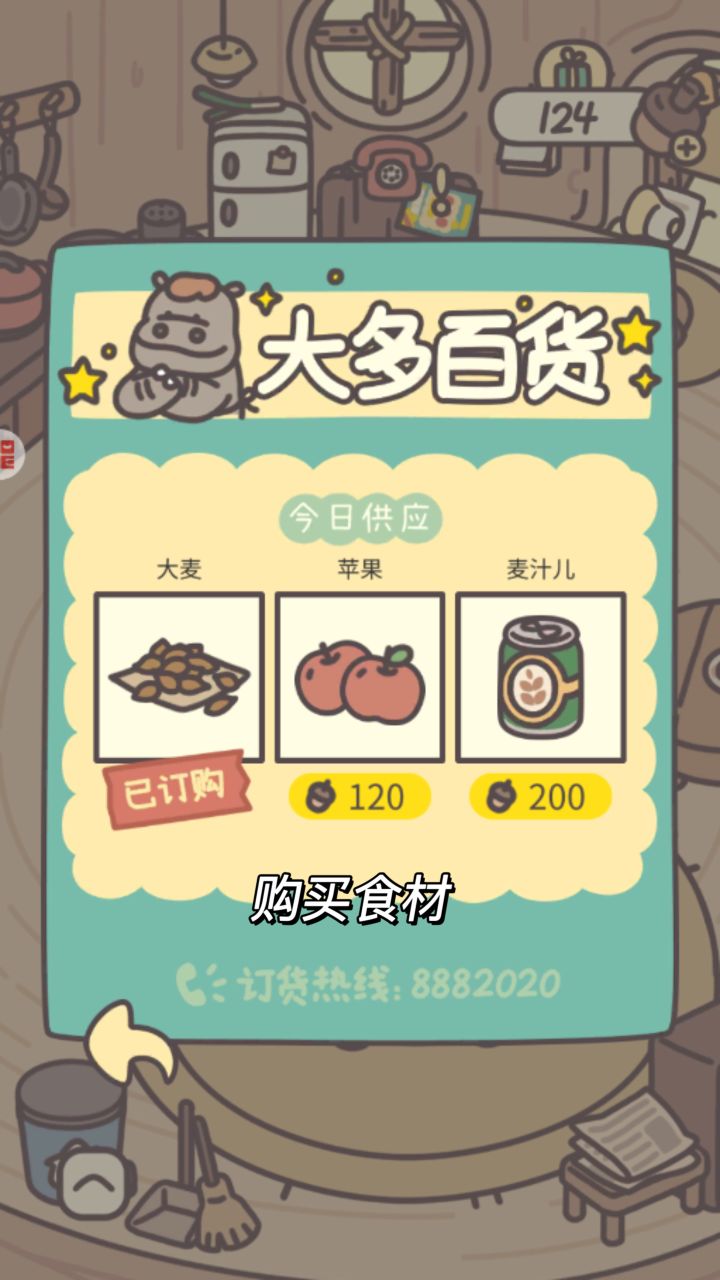720x1280 pixels.
Task: Tap the 已订购 stamp on the barley item
Action: click(x=175, y=792)
